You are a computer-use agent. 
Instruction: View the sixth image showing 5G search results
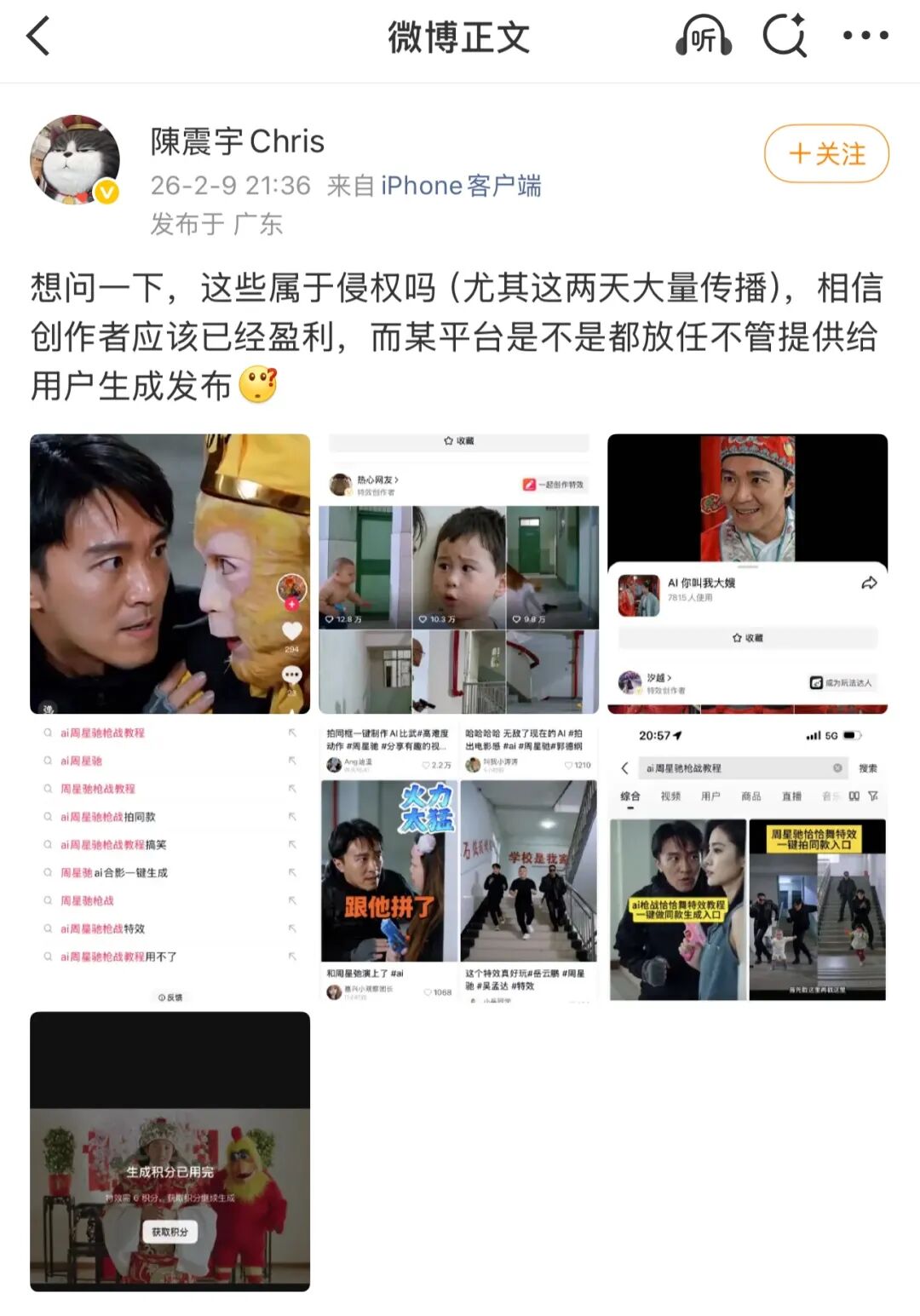[x=747, y=862]
